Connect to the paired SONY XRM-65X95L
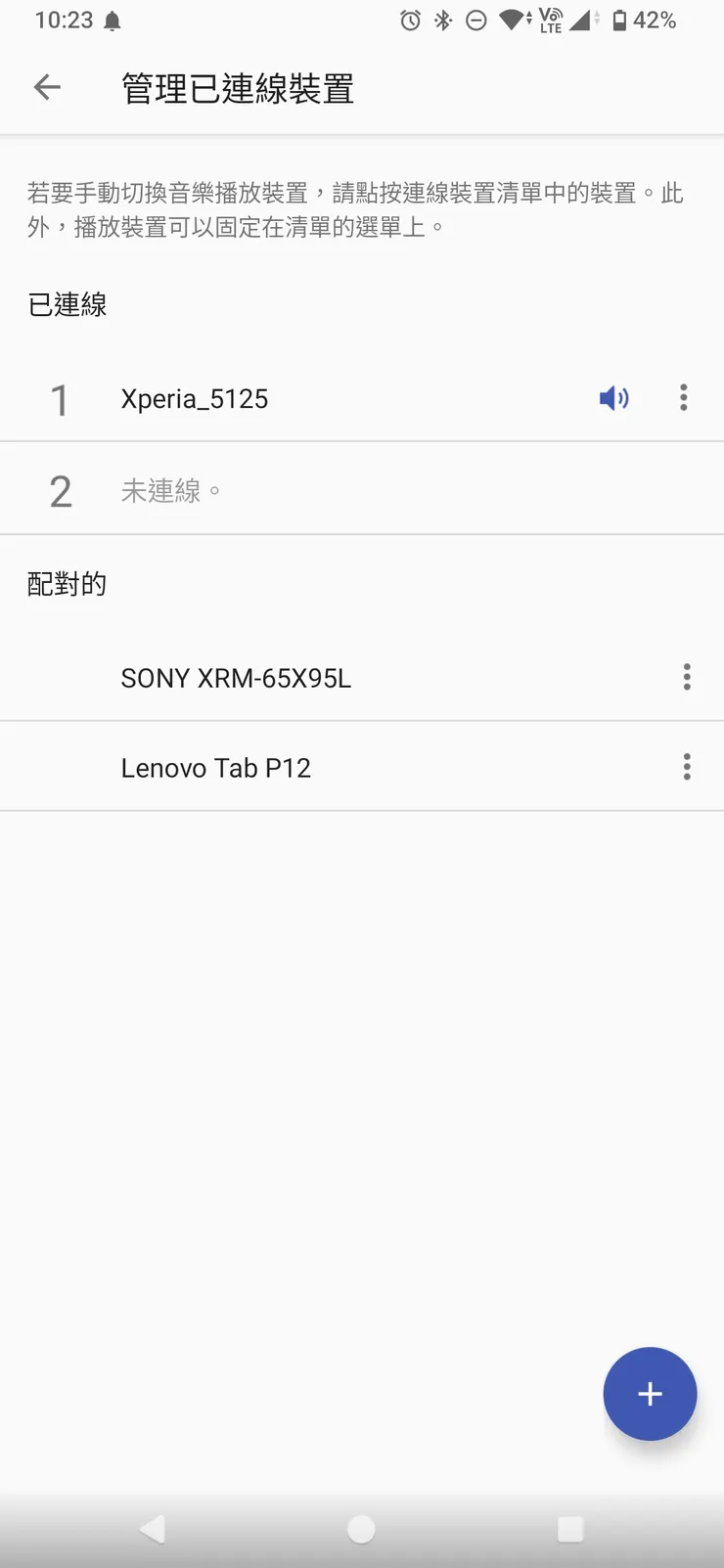This screenshot has height=1568, width=724. tap(236, 678)
